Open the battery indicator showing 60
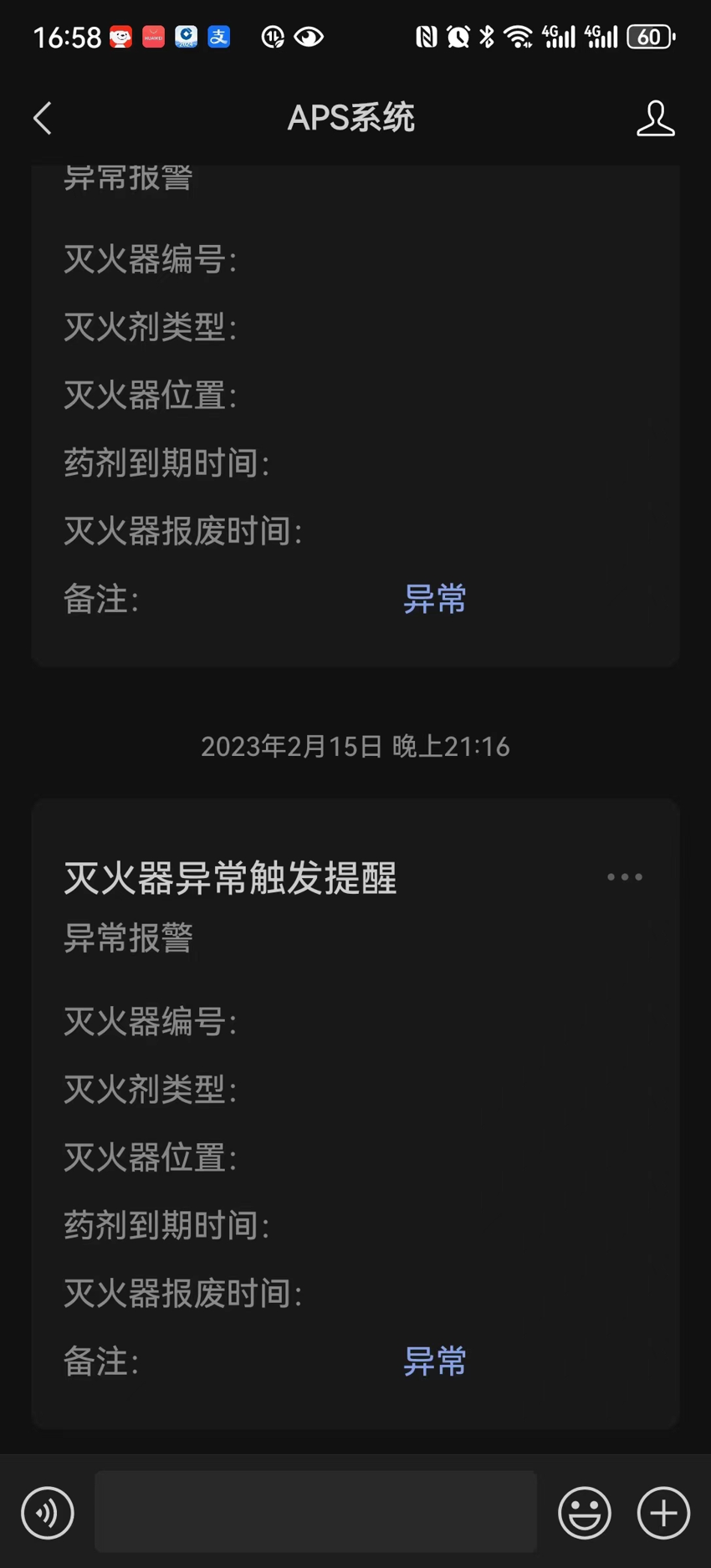The height and width of the screenshot is (1568, 711). point(651,36)
